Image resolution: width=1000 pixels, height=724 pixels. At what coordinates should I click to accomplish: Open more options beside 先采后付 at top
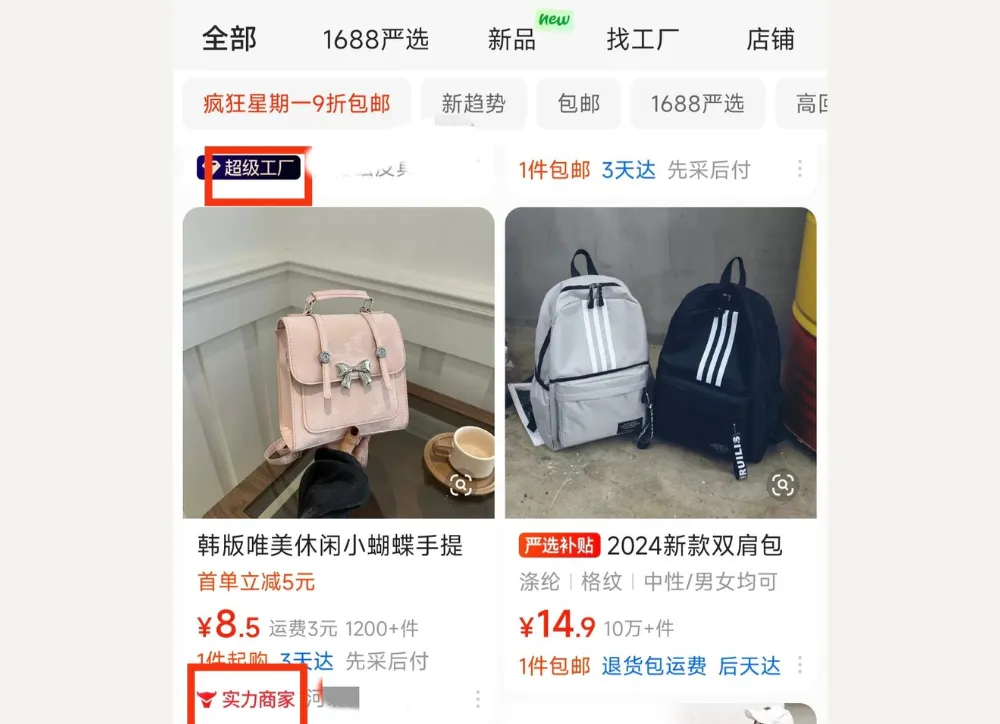tap(800, 170)
